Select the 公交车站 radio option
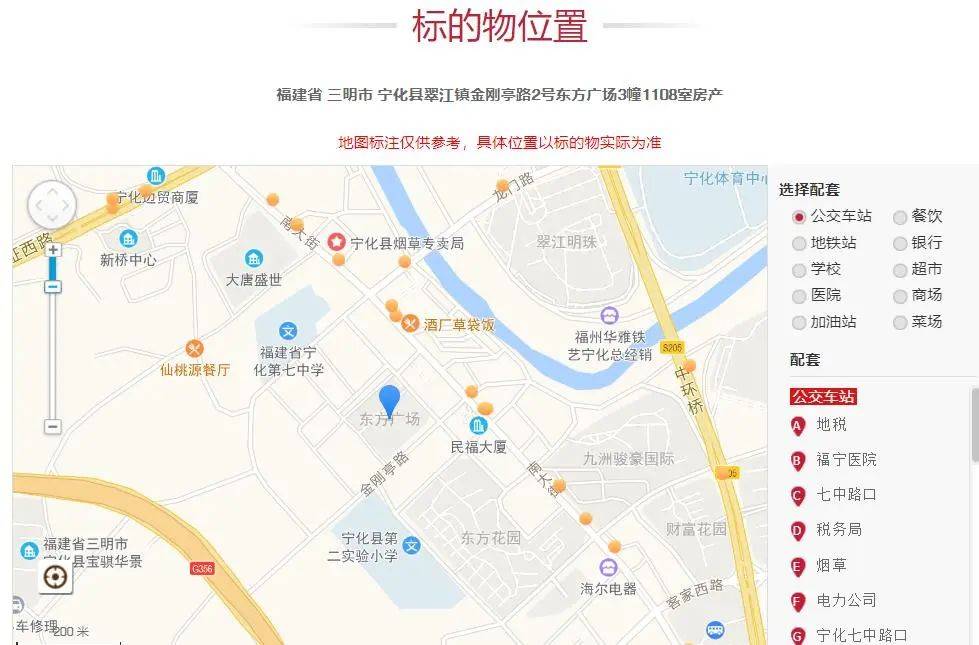 pyautogui.click(x=799, y=216)
